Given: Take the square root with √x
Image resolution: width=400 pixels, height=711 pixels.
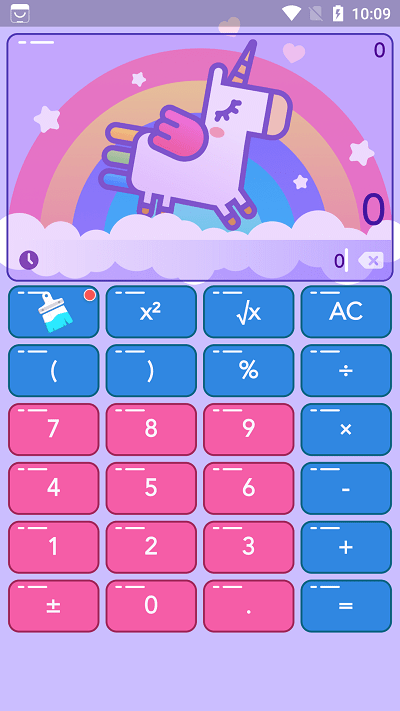Looking at the screenshot, I should [x=249, y=312].
